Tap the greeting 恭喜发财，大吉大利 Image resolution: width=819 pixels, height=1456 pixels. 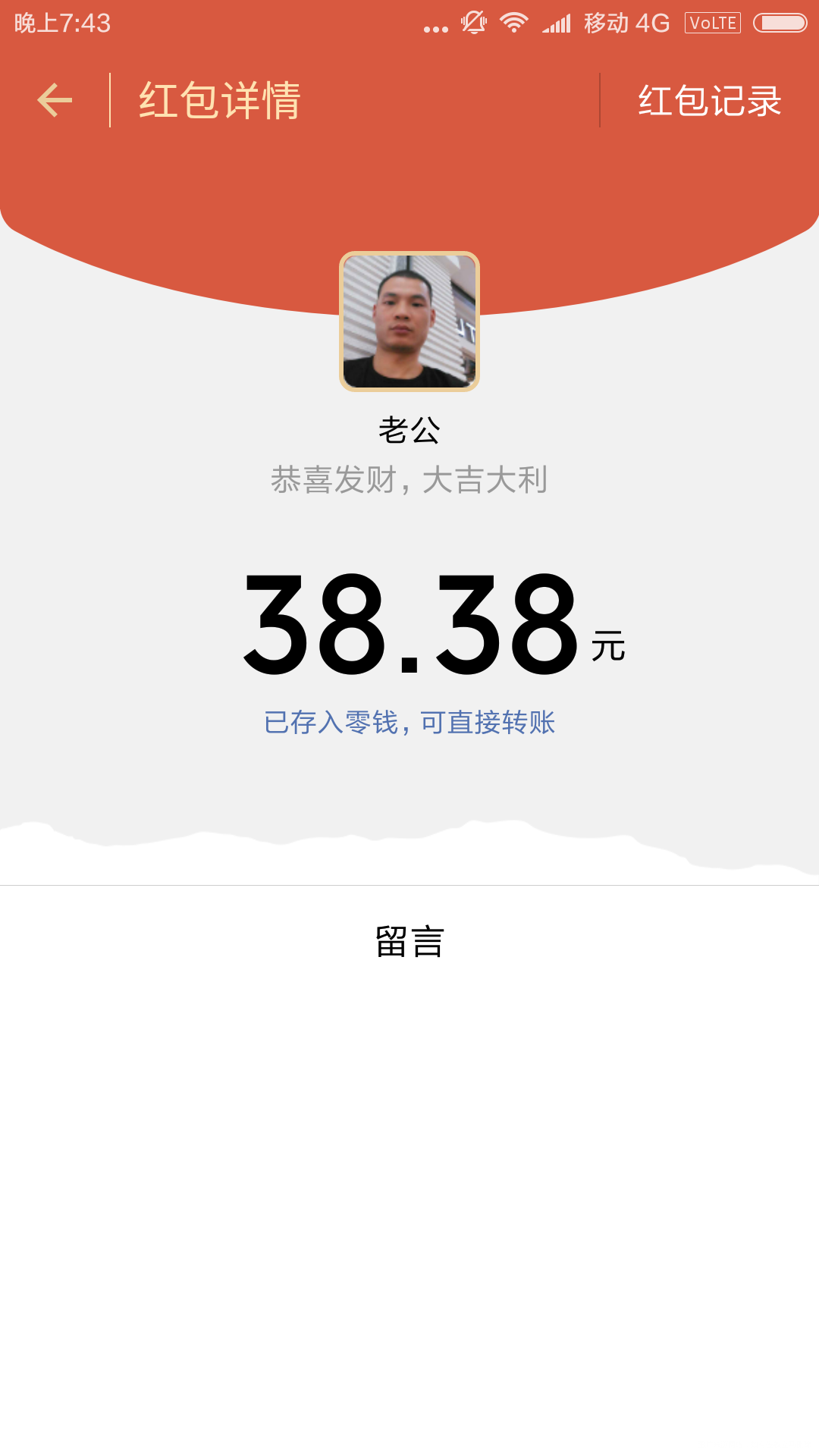click(x=409, y=478)
